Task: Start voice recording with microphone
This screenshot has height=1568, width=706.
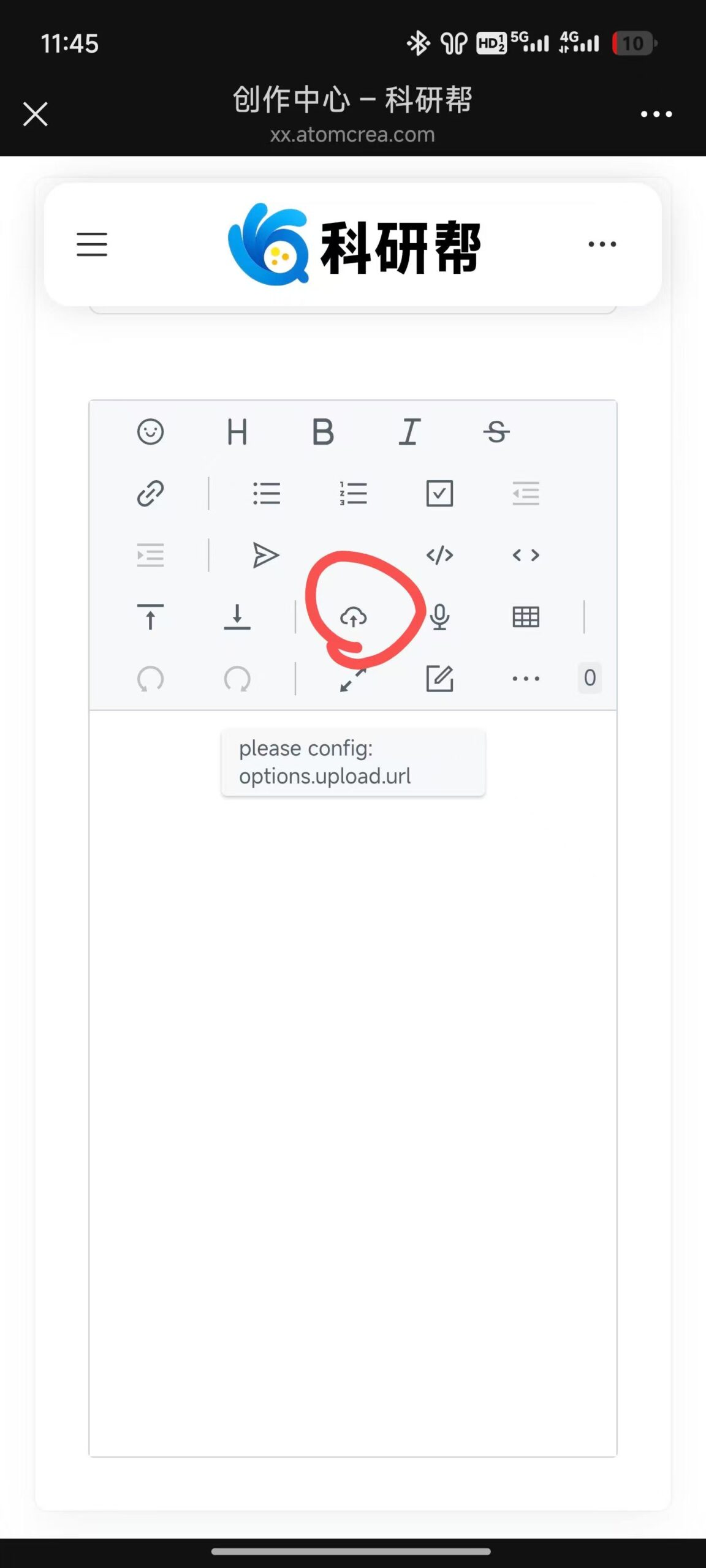Action: [x=439, y=617]
